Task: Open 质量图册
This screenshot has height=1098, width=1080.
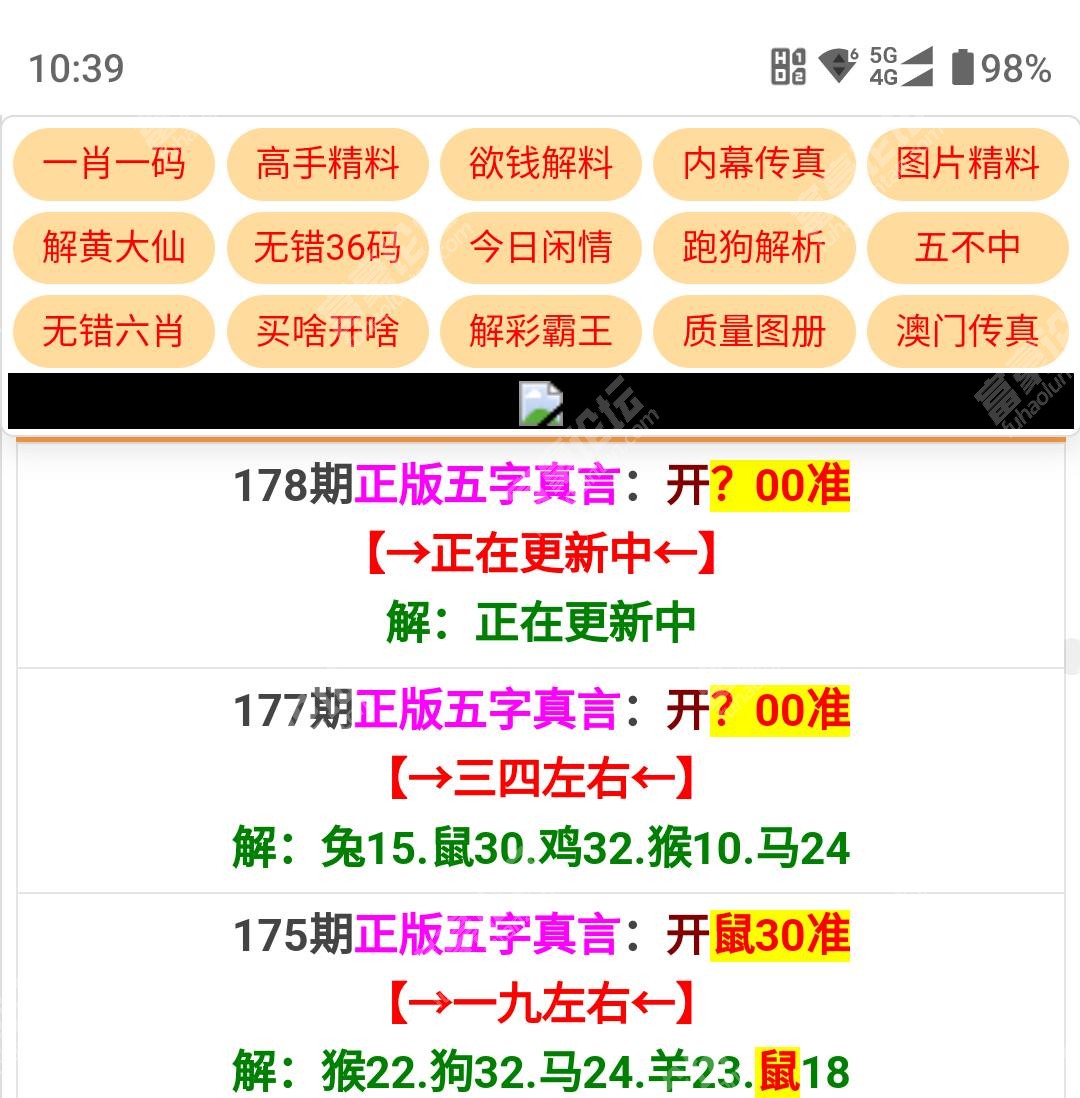Action: click(x=754, y=331)
